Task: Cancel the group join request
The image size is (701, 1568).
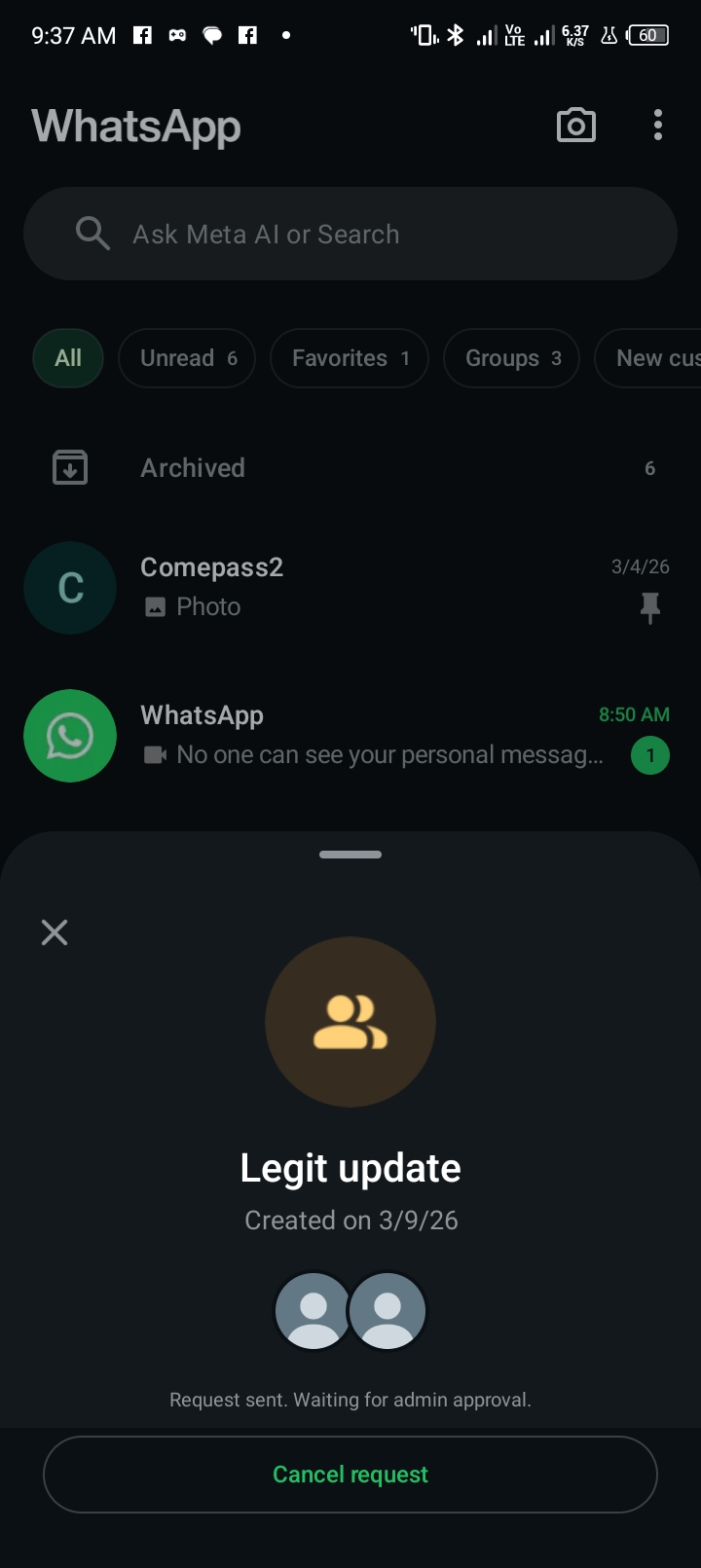Action: point(350,1474)
